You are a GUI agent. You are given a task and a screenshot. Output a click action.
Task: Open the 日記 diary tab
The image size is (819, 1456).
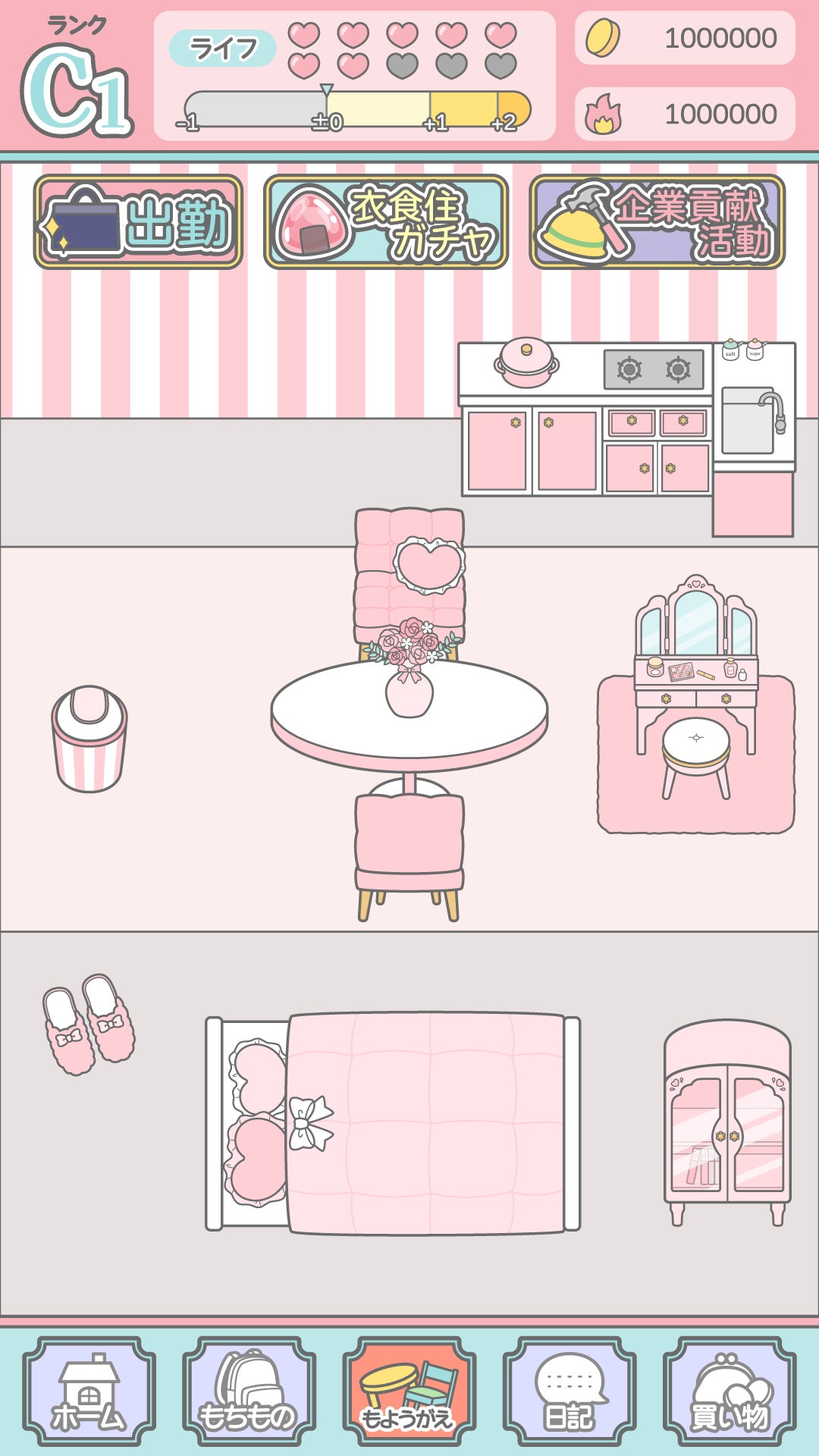(570, 1392)
